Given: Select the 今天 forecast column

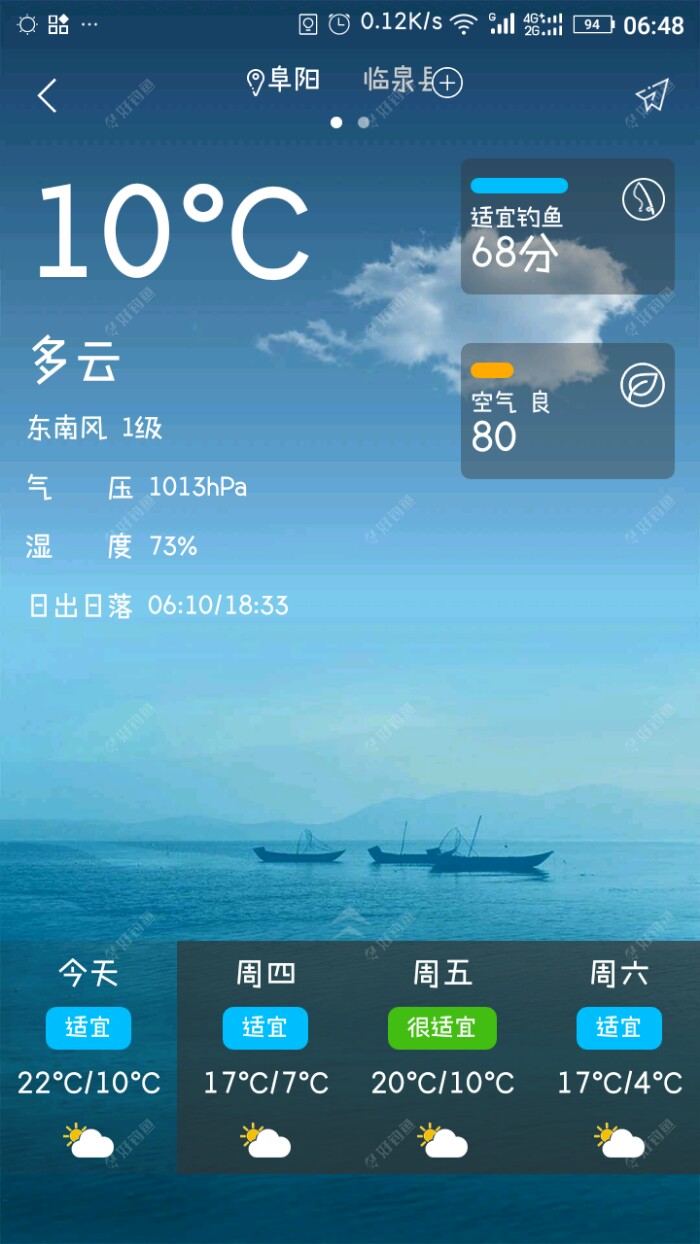Looking at the screenshot, I should 88,1055.
